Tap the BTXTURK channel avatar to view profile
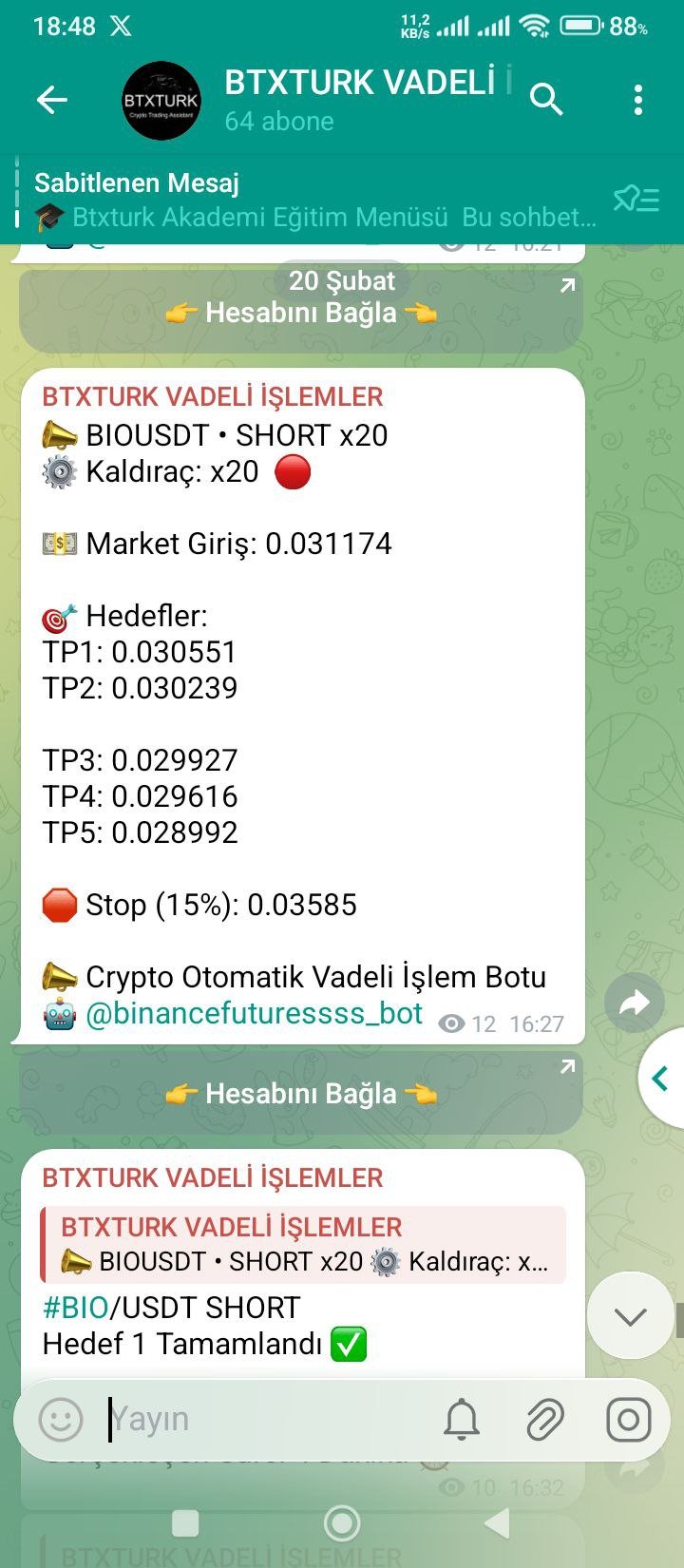This screenshot has width=684, height=1568. click(x=161, y=99)
